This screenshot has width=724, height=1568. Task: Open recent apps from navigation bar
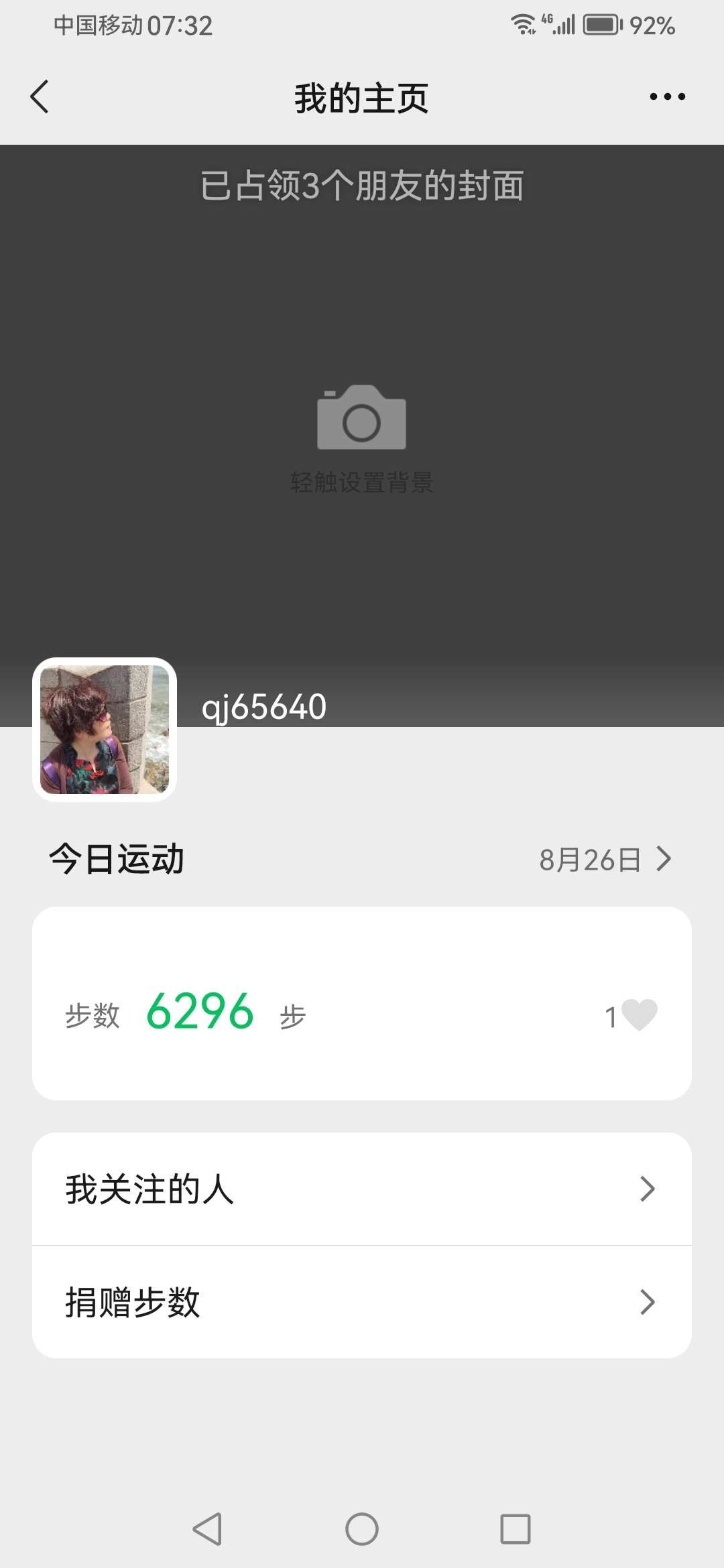[516, 1529]
